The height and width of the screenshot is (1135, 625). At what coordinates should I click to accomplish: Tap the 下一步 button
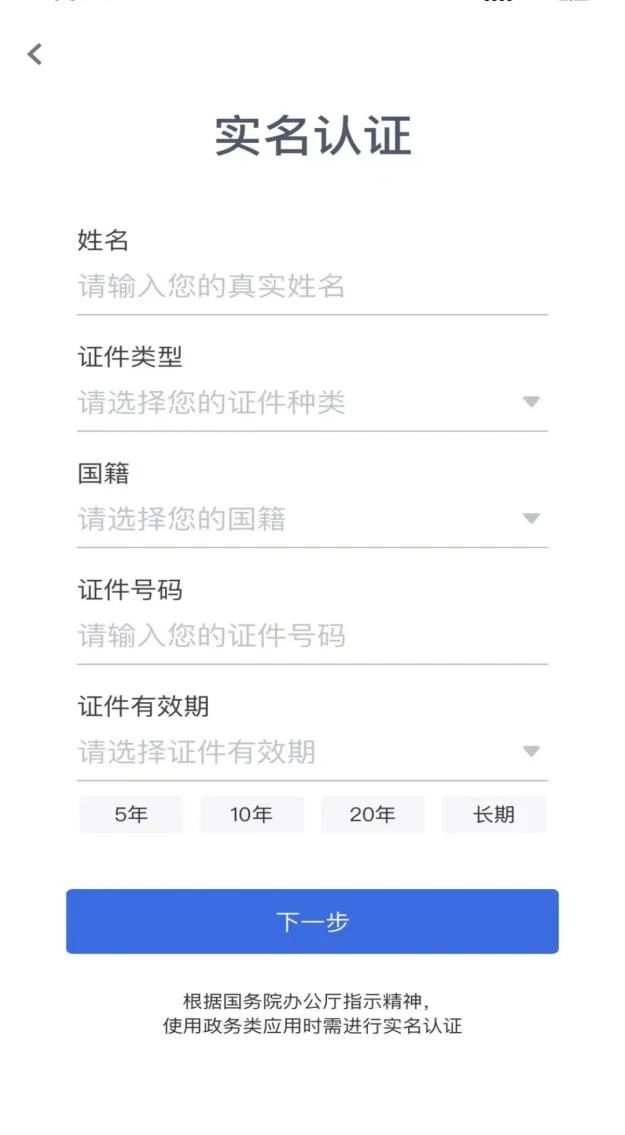[x=312, y=921]
